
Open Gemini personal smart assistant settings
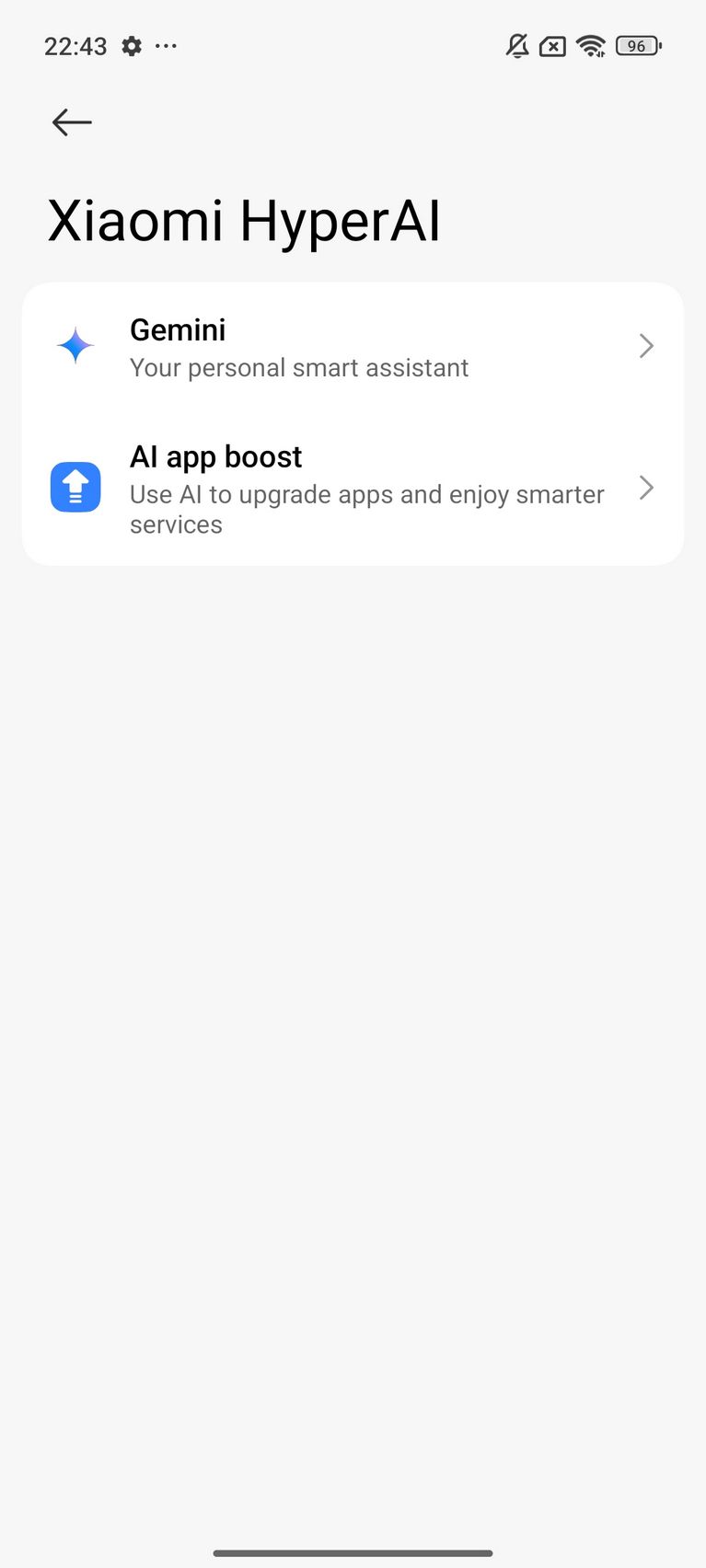pos(353,347)
